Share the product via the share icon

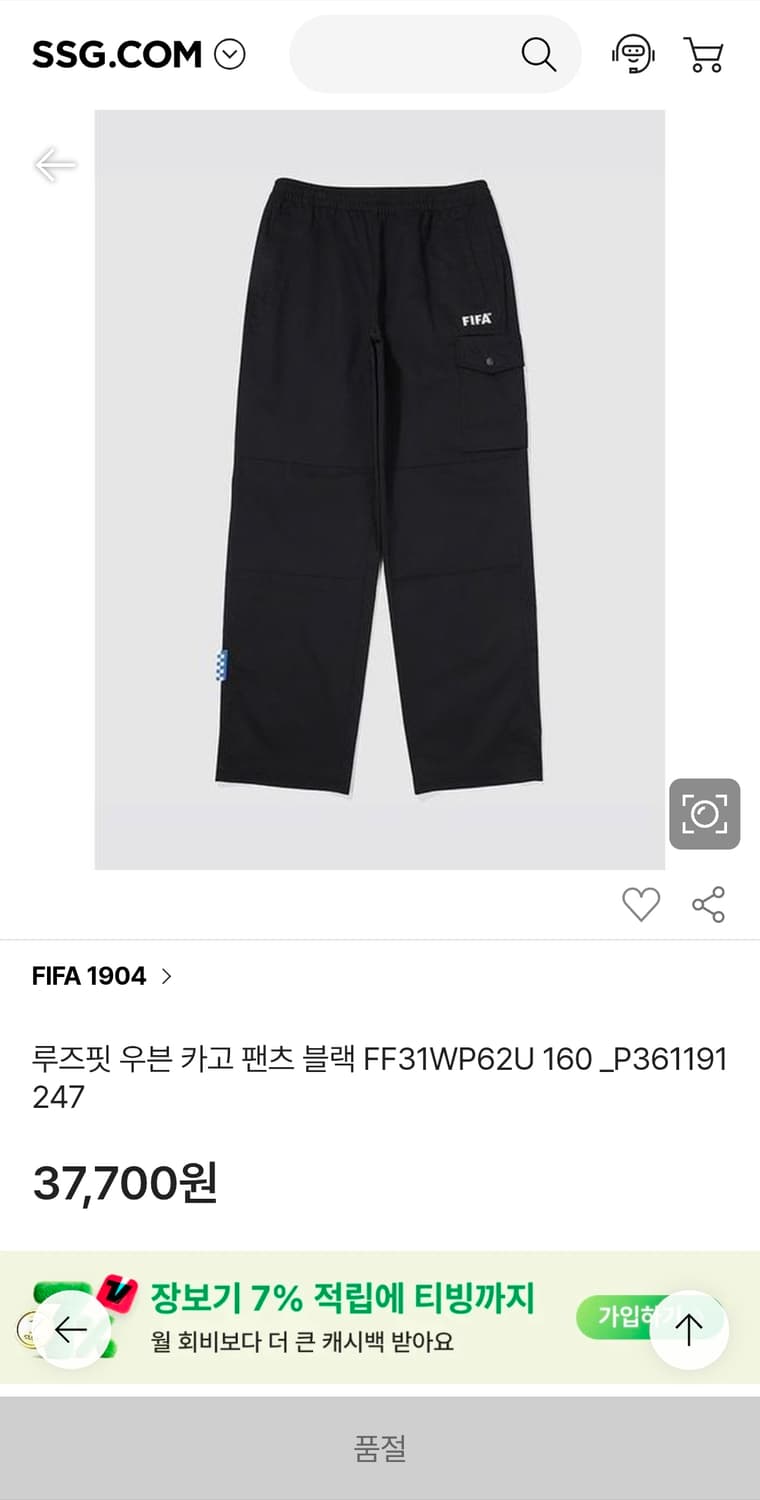(708, 905)
